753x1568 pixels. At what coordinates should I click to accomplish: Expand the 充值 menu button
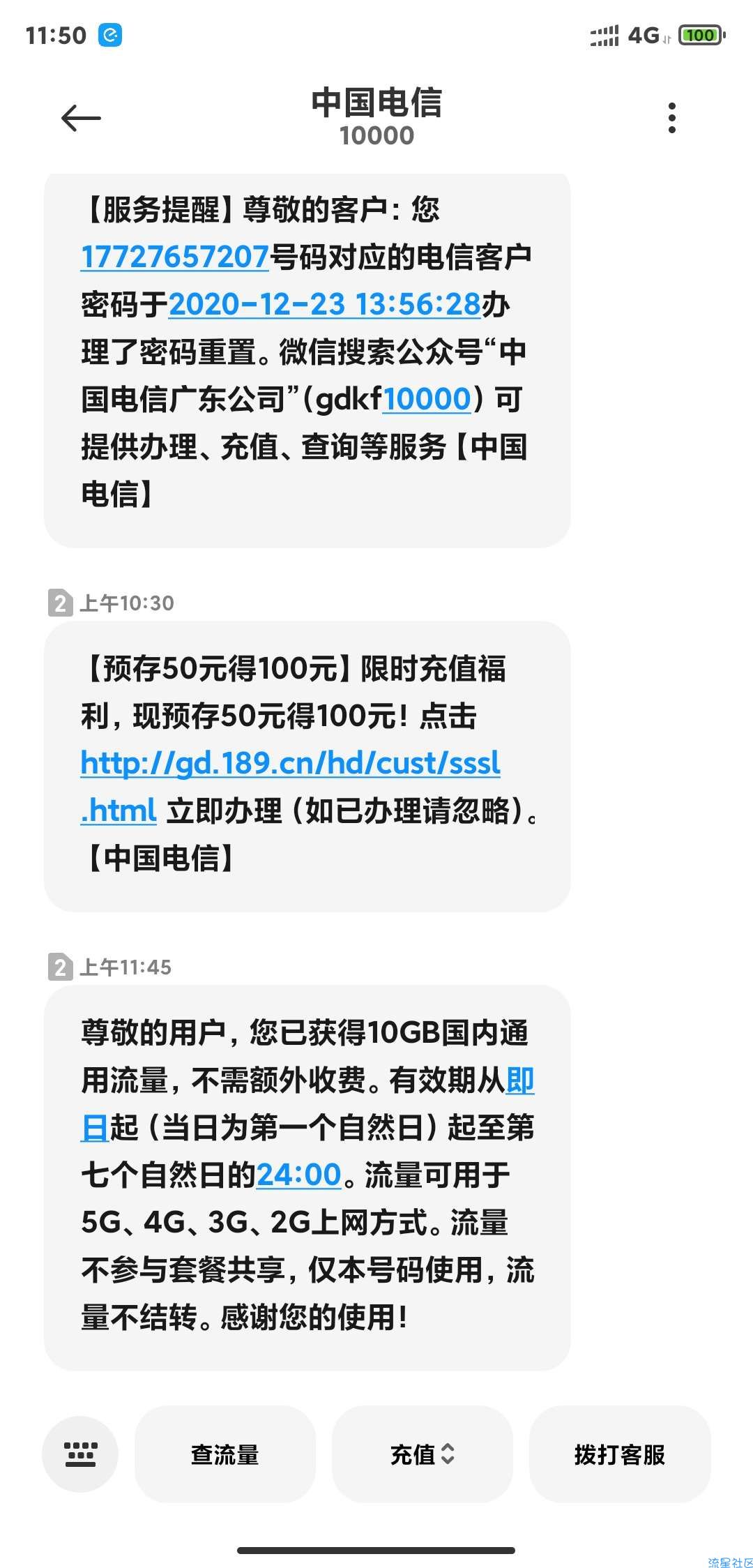coord(423,1454)
